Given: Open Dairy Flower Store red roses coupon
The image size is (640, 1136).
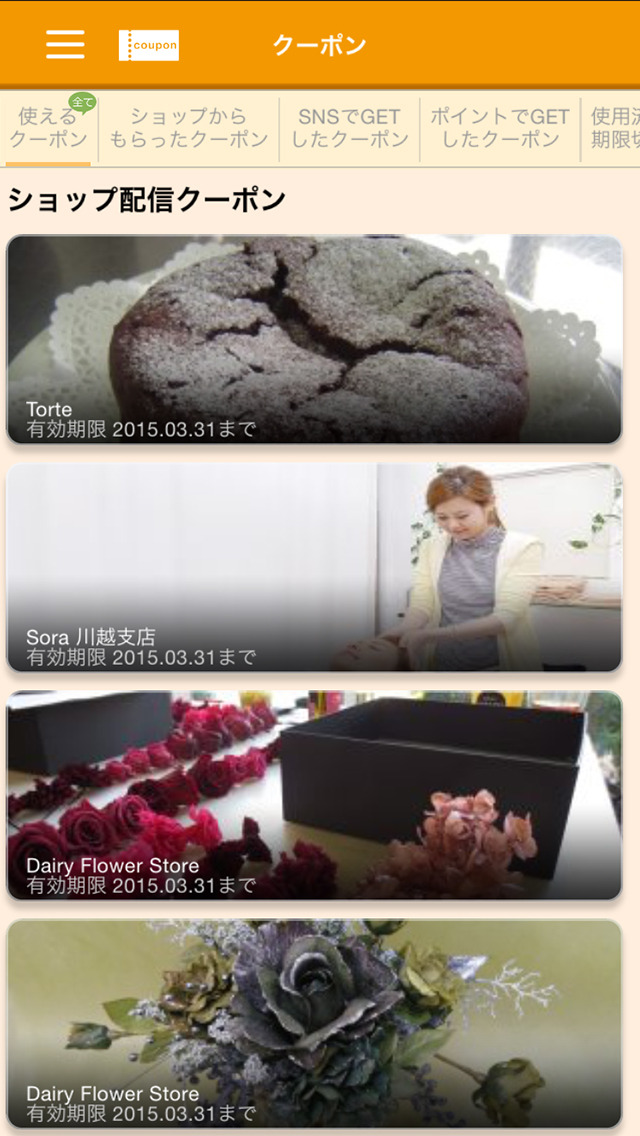Looking at the screenshot, I should tap(314, 795).
